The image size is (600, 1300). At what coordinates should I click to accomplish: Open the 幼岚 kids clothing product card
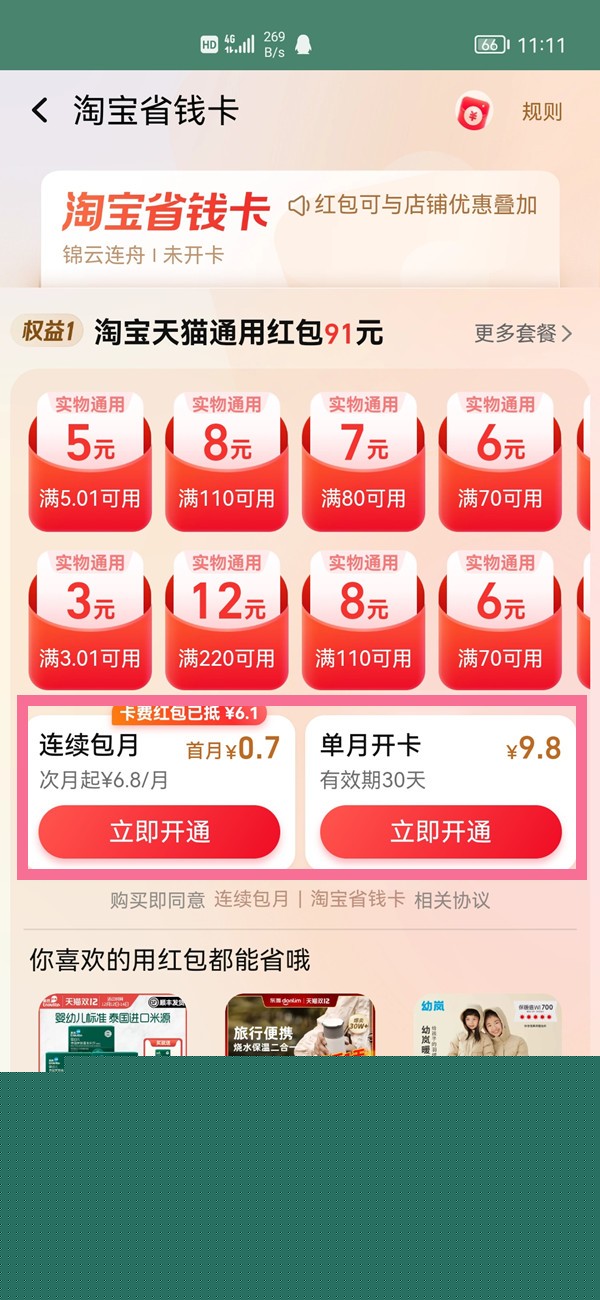tap(487, 1032)
